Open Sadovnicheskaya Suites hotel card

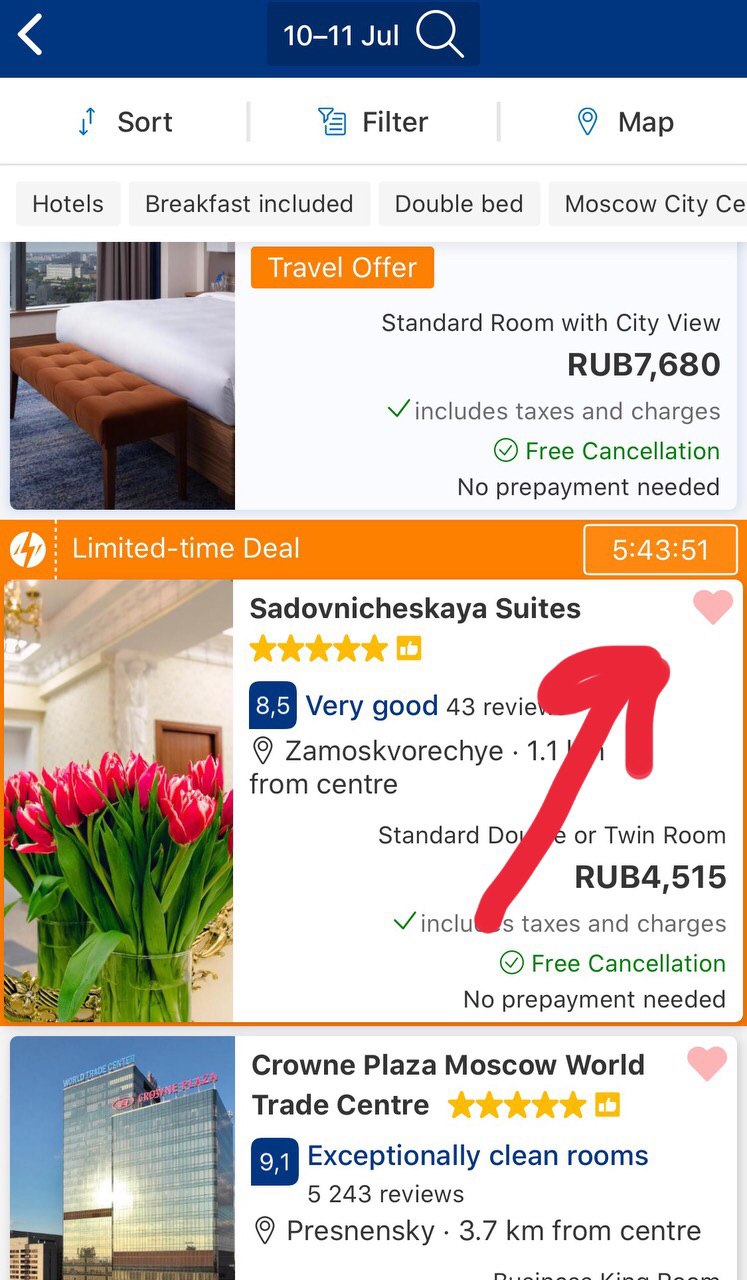point(415,609)
